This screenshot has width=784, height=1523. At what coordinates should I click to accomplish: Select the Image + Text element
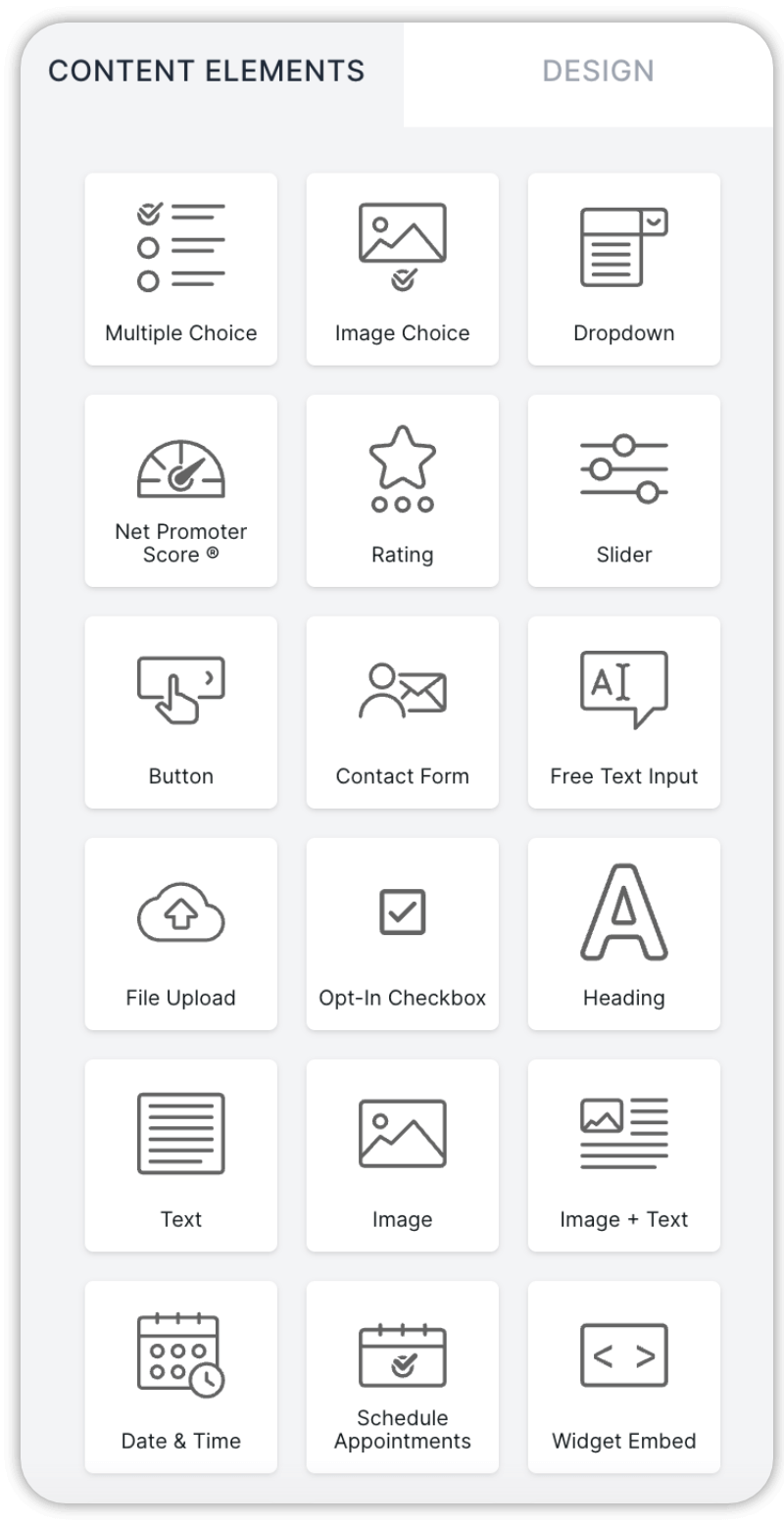pos(624,1155)
